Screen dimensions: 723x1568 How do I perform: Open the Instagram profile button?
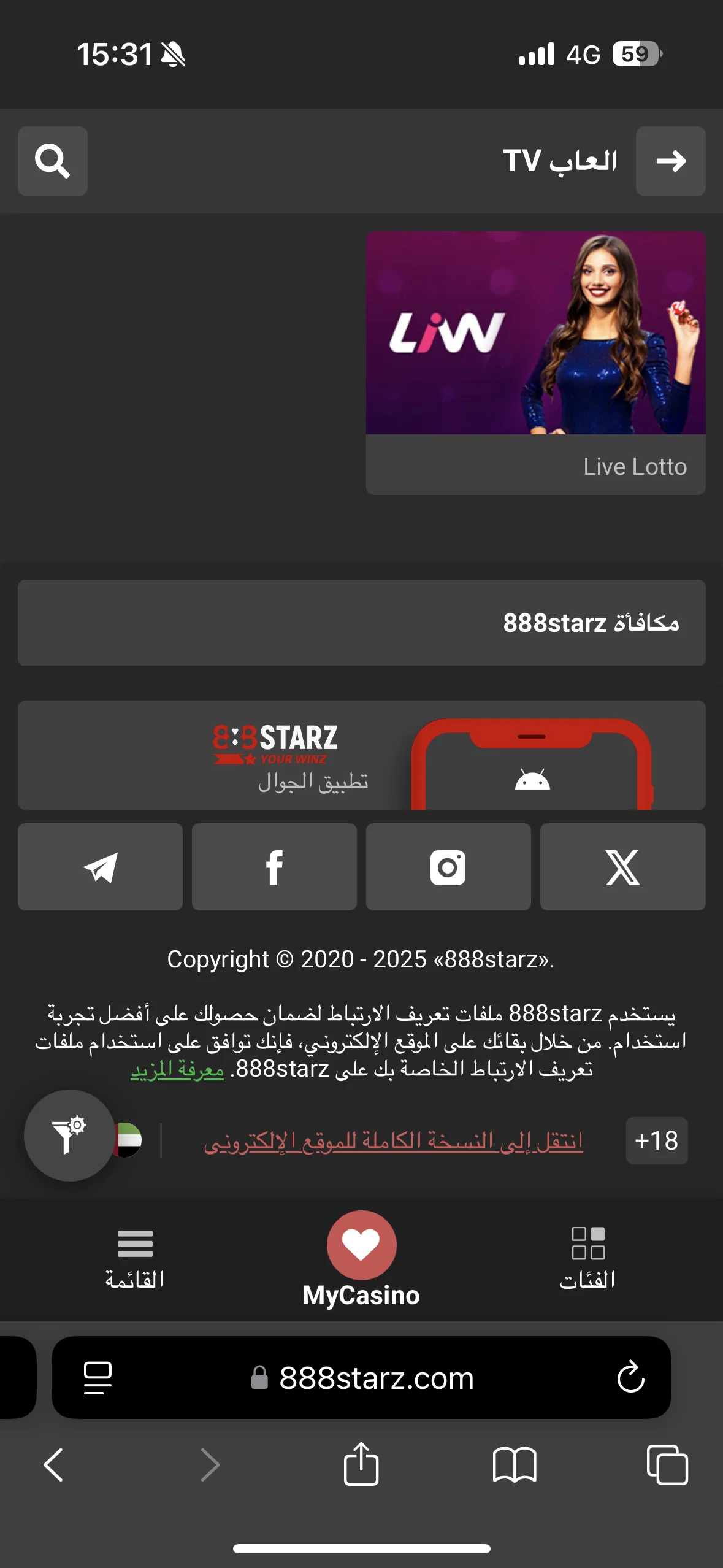coord(448,867)
